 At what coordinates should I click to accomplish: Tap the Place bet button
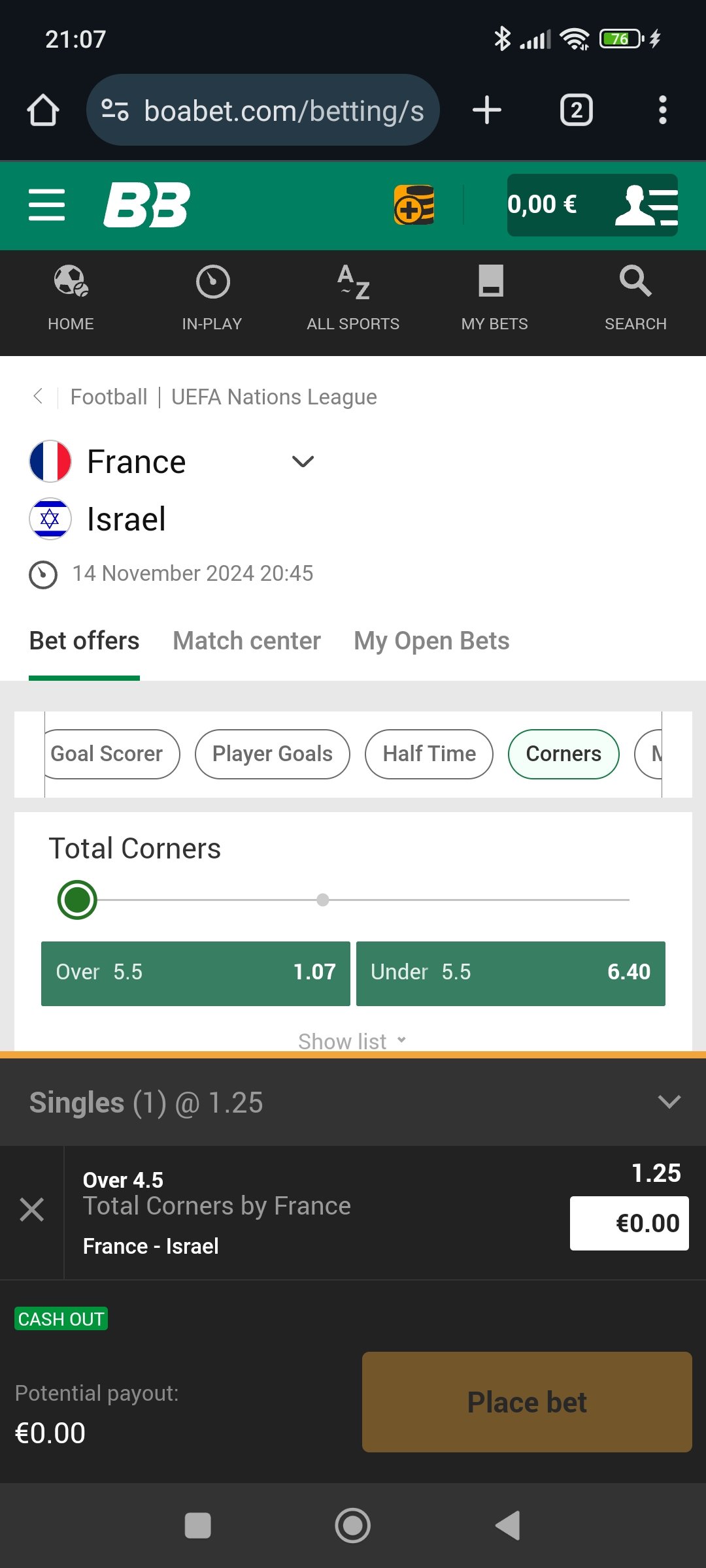[527, 1402]
